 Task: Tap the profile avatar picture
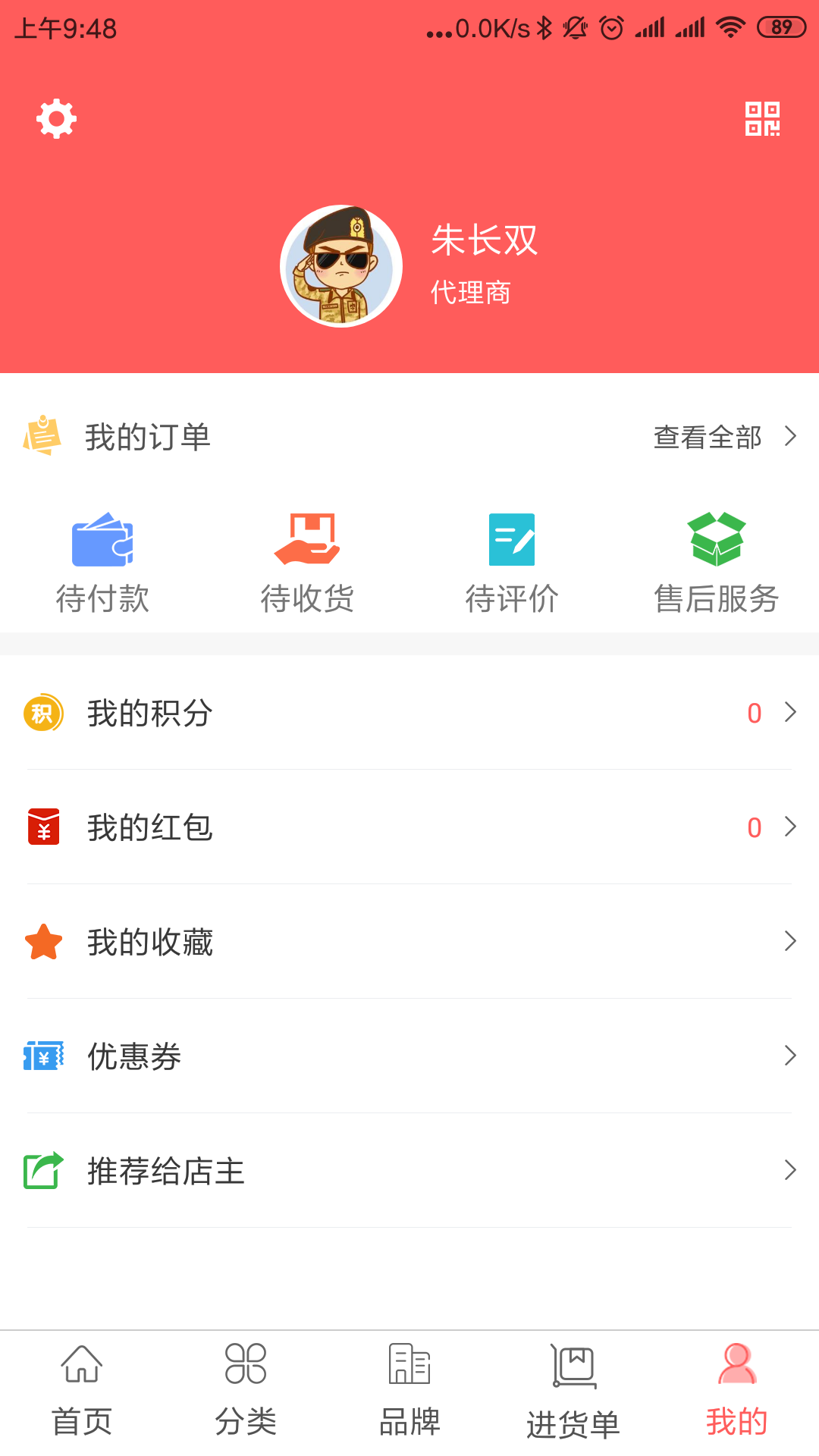(x=341, y=266)
